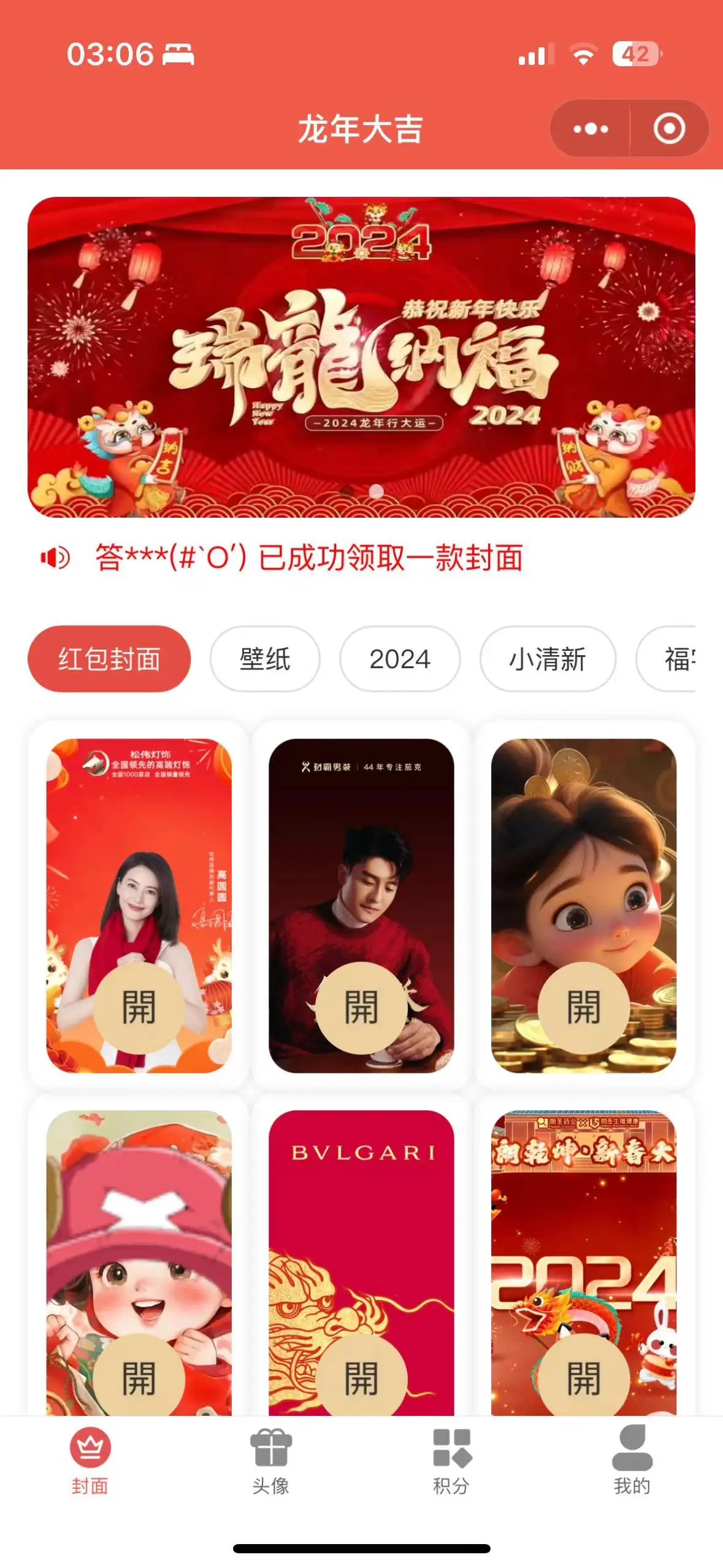Open the 松伟灯饰 red envelope cover
Image resolution: width=723 pixels, height=1568 pixels.
pos(139,905)
